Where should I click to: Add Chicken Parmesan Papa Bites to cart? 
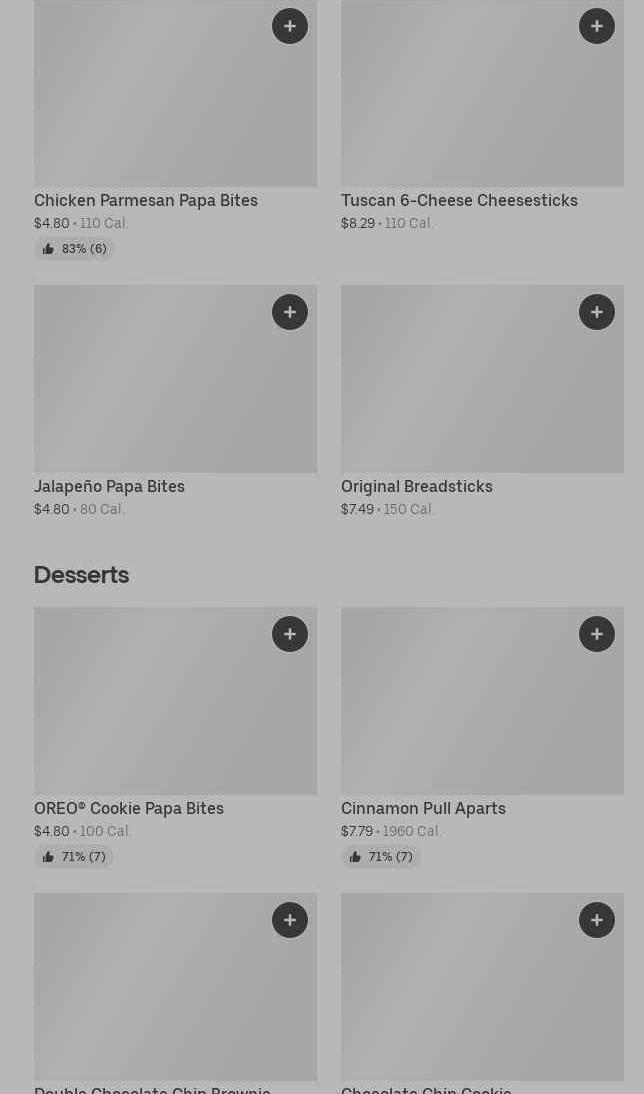tap(290, 26)
